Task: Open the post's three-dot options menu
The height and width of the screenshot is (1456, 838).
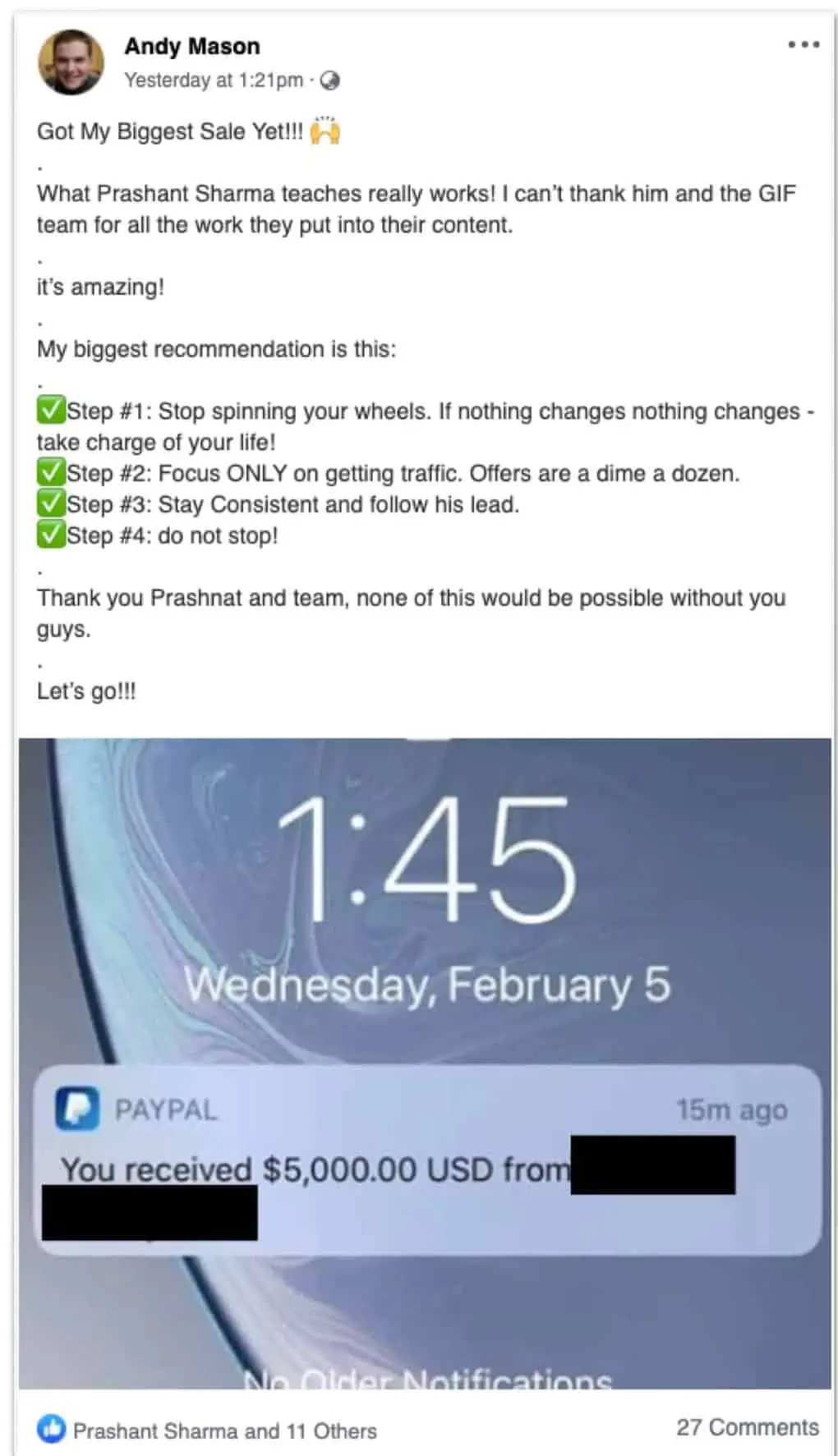Action: point(803,44)
